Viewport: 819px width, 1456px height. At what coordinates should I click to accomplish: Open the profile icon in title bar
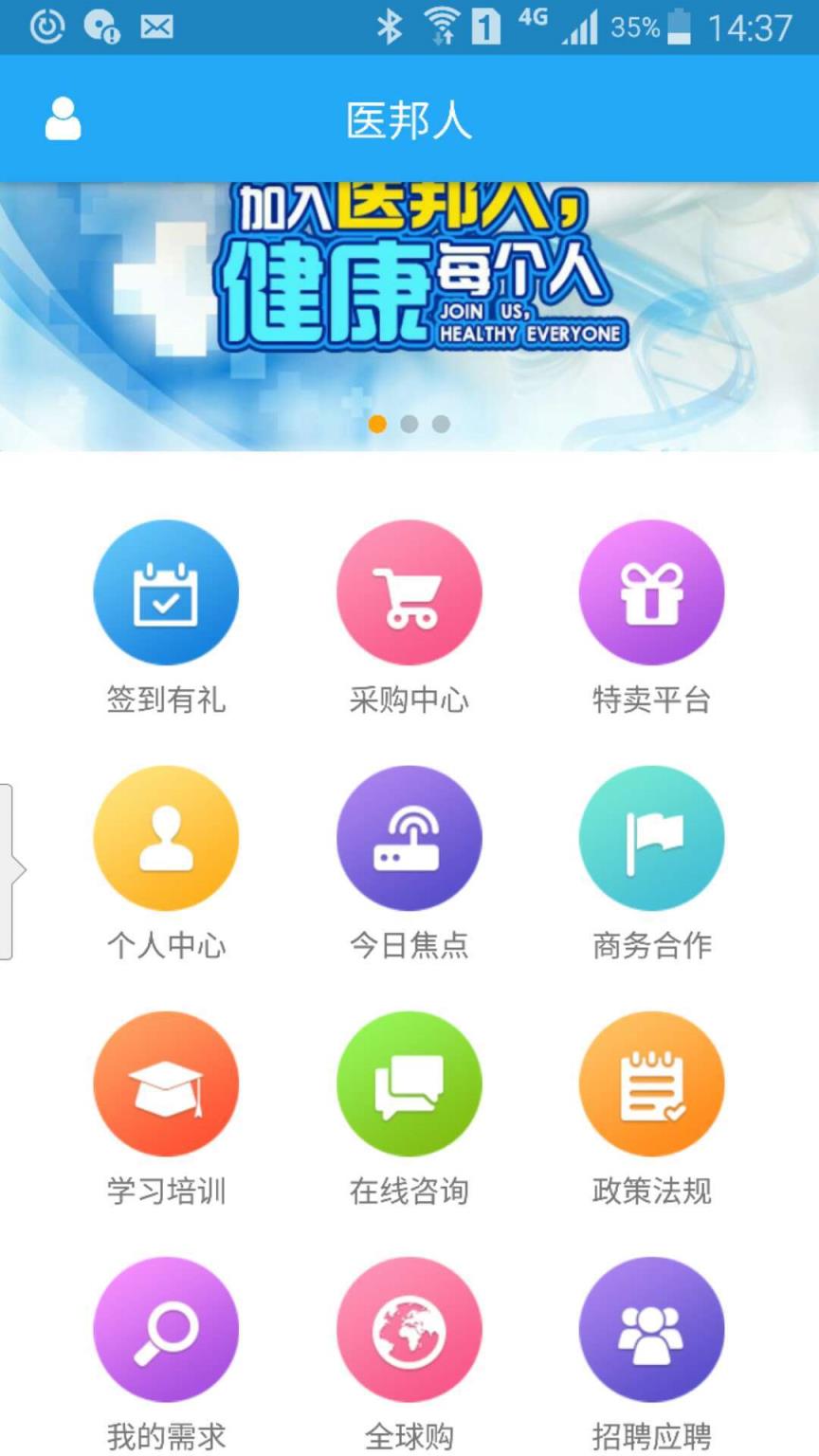click(62, 118)
